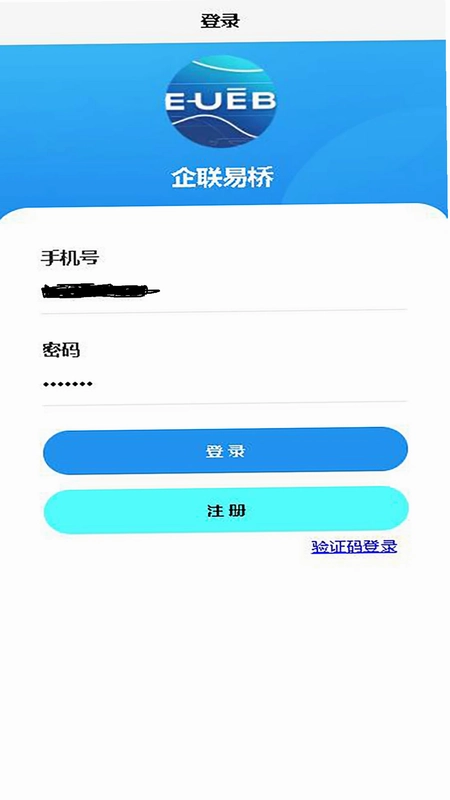Open registration via 注册 button
Screen dimensions: 450x800
(x=226, y=510)
